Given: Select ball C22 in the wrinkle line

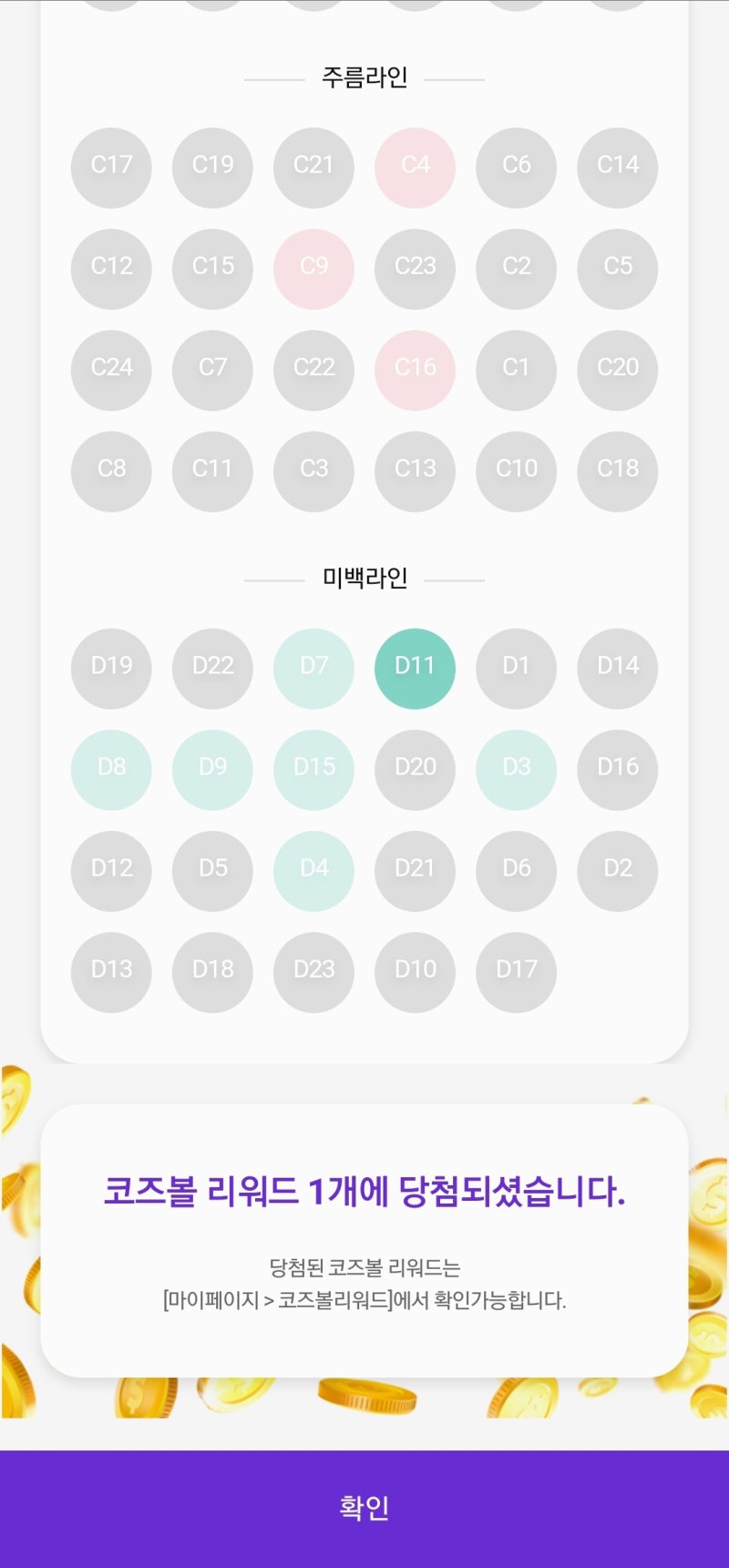Looking at the screenshot, I should (313, 369).
